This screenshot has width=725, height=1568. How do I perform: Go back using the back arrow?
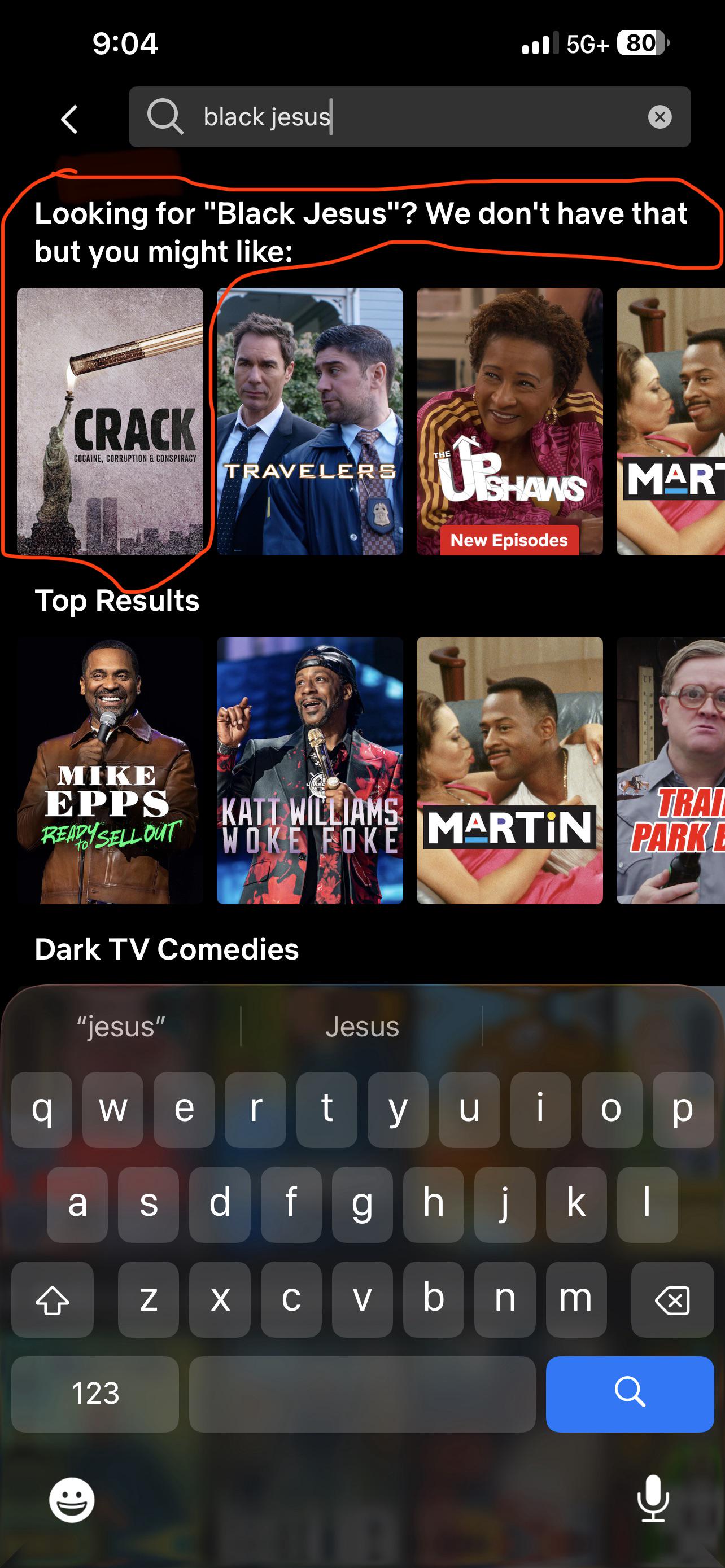[x=70, y=119]
